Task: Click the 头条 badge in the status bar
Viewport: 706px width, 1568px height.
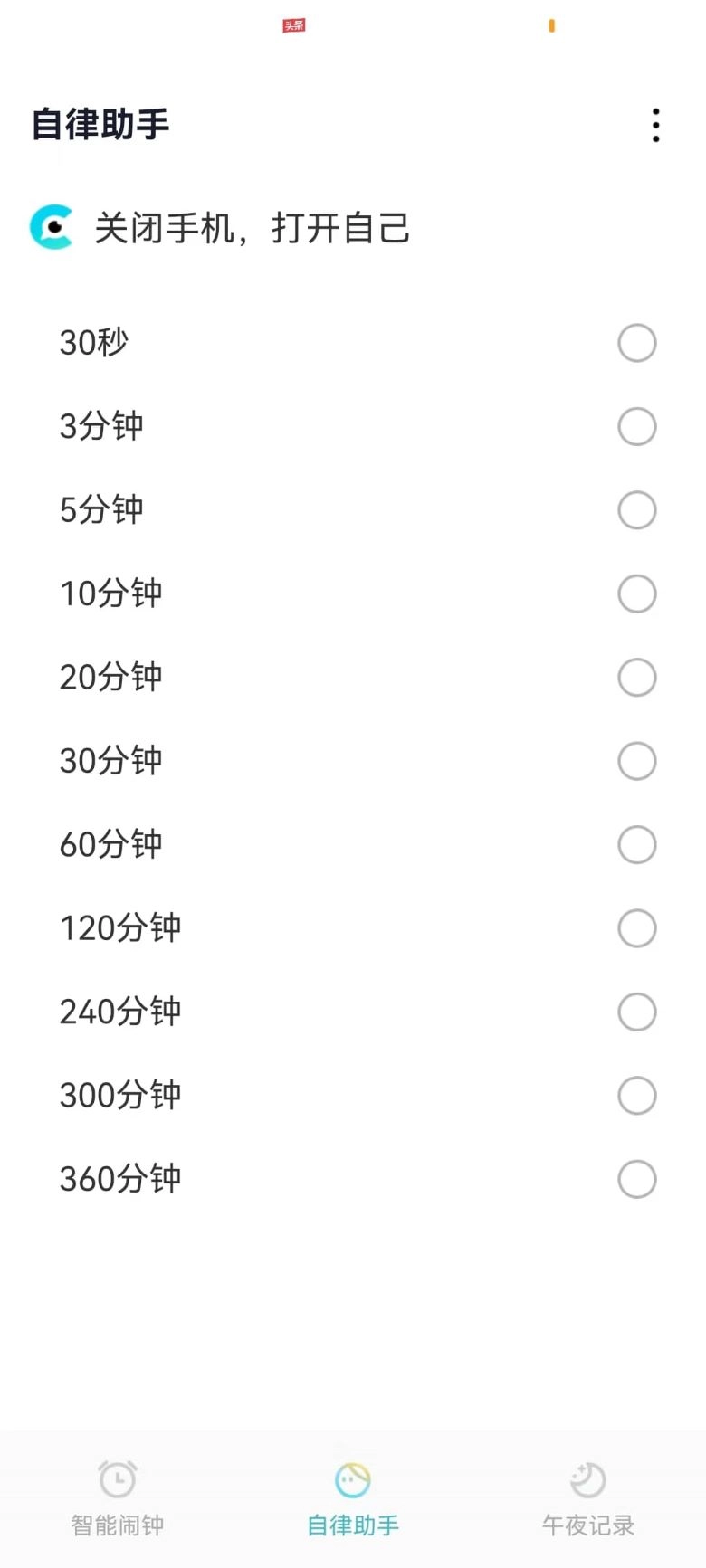Action: point(292,24)
